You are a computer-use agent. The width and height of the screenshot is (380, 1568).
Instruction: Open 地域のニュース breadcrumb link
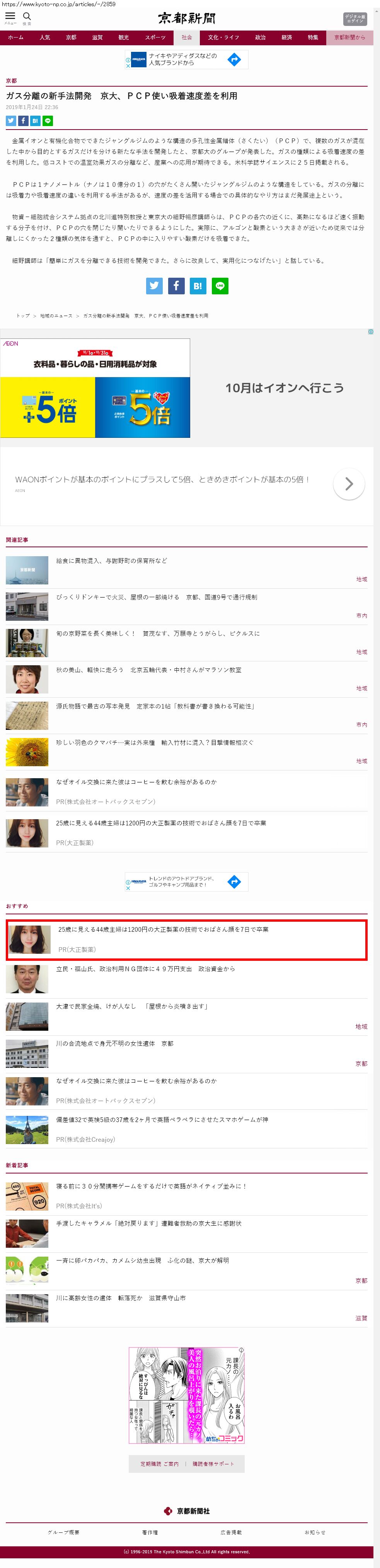[x=56, y=316]
